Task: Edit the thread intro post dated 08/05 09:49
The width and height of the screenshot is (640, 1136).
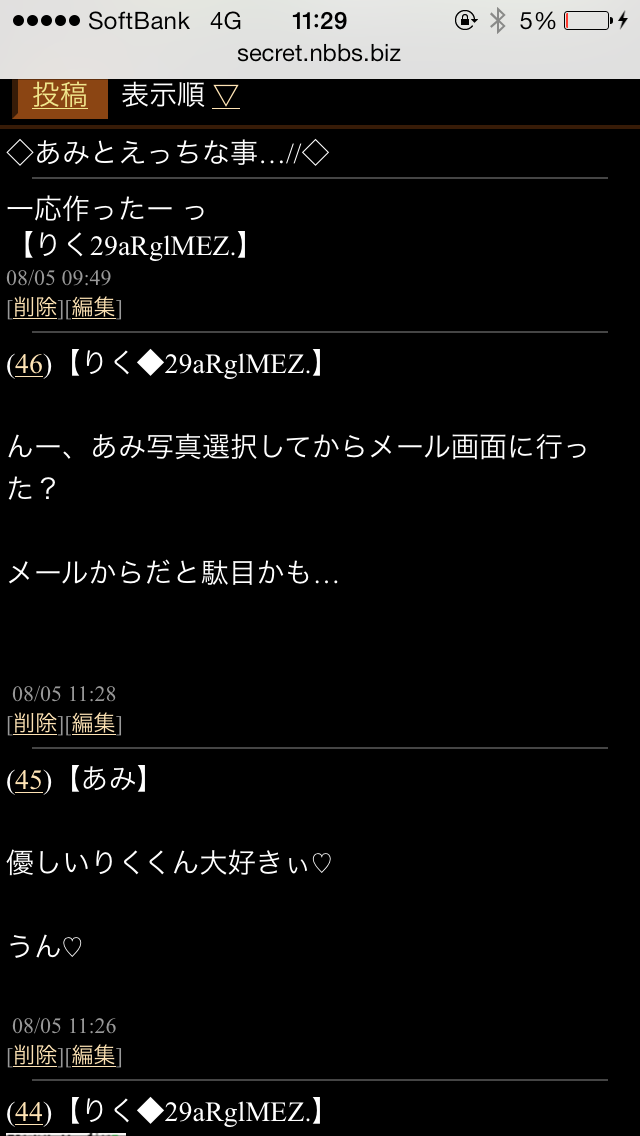Action: pyautogui.click(x=94, y=308)
